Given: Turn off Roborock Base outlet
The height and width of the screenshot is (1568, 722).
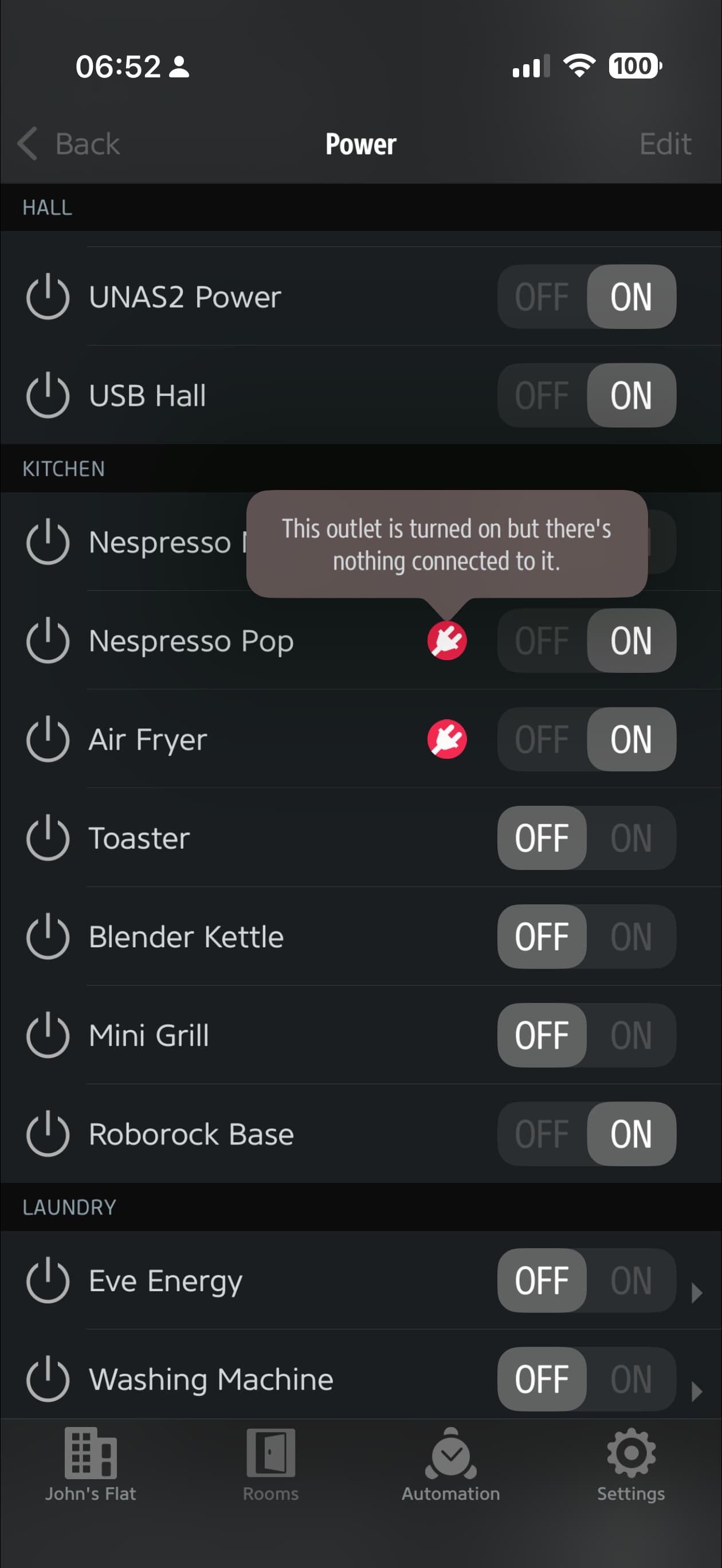Looking at the screenshot, I should pos(542,1134).
